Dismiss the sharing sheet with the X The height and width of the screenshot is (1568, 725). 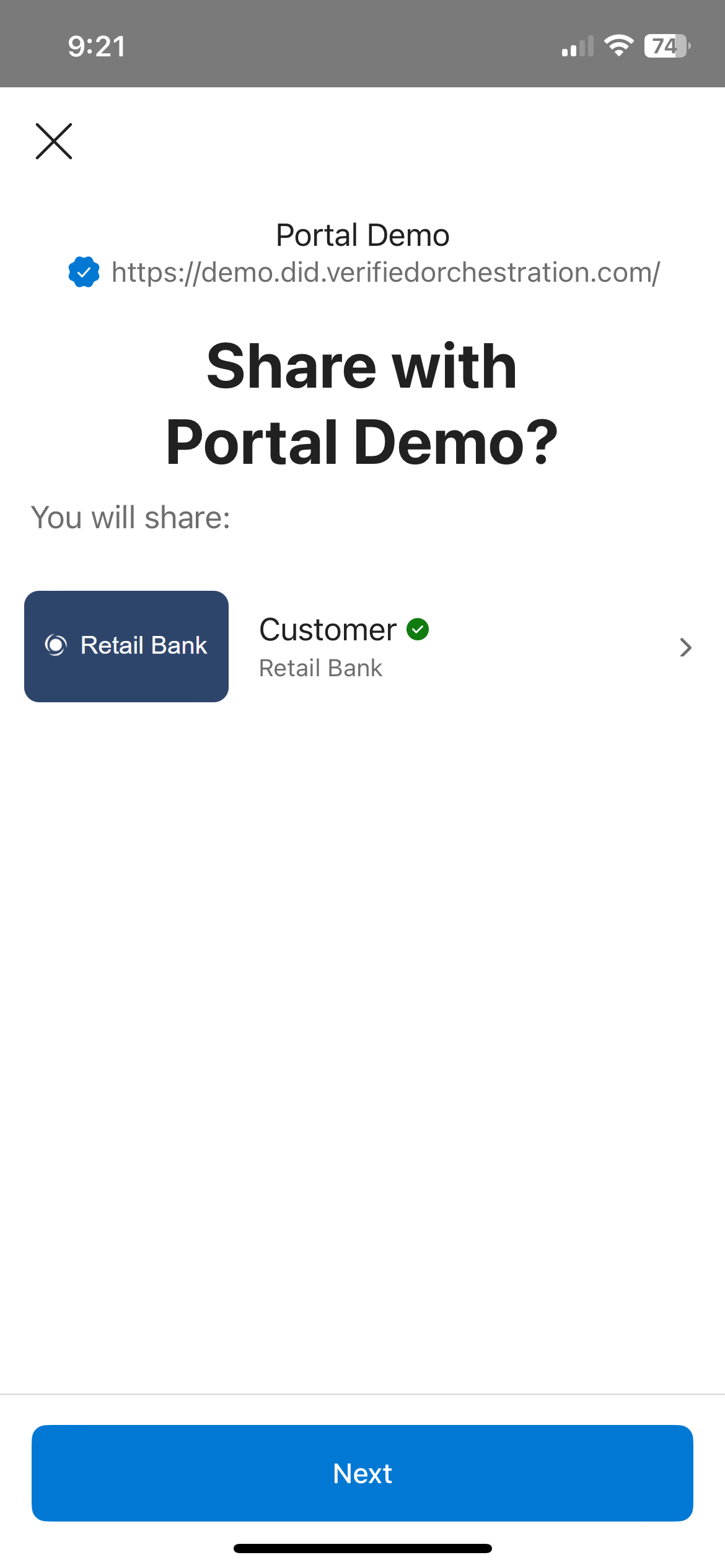pyautogui.click(x=55, y=141)
